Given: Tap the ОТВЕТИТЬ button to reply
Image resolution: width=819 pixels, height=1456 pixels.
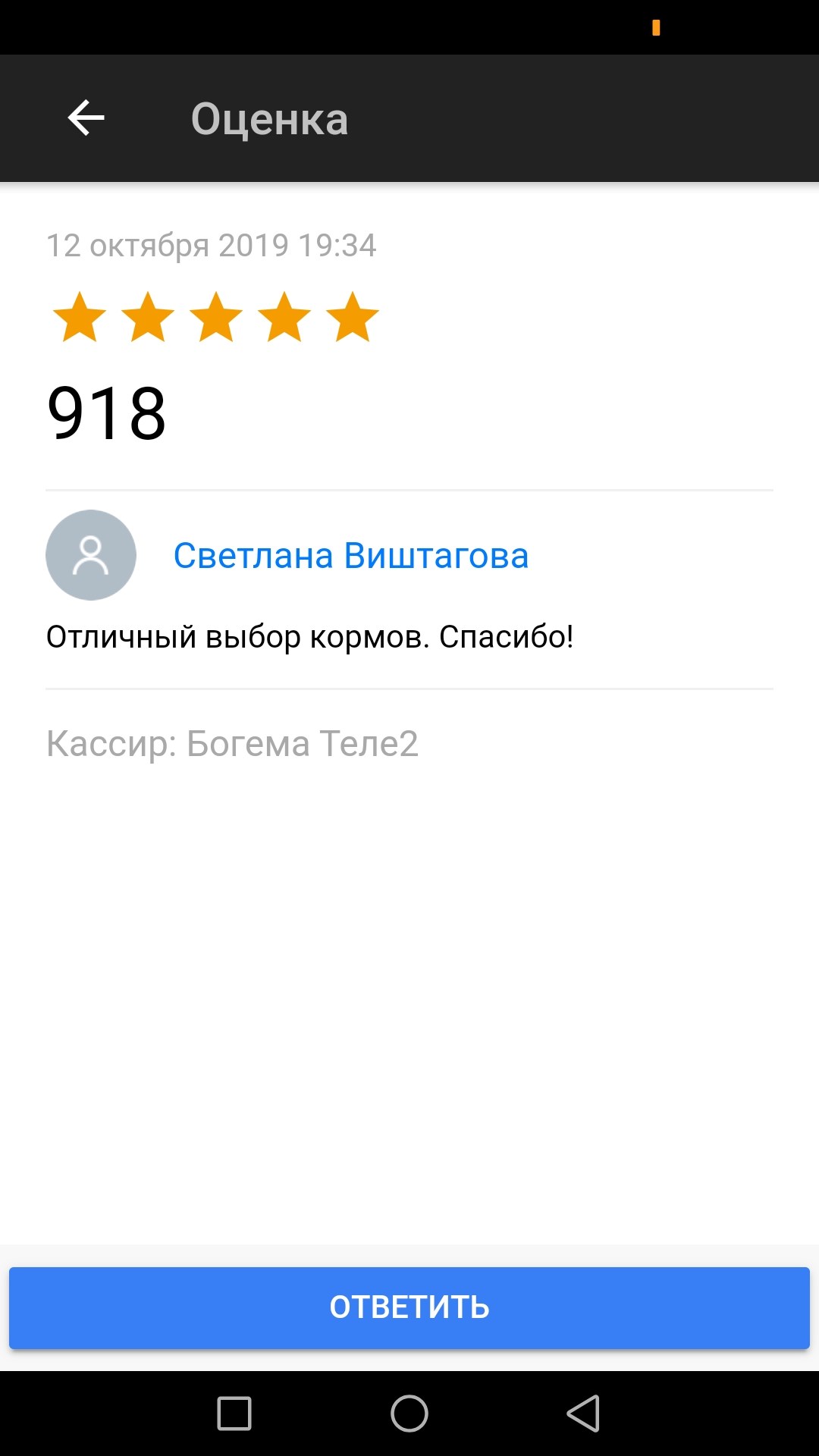Looking at the screenshot, I should 409,1307.
